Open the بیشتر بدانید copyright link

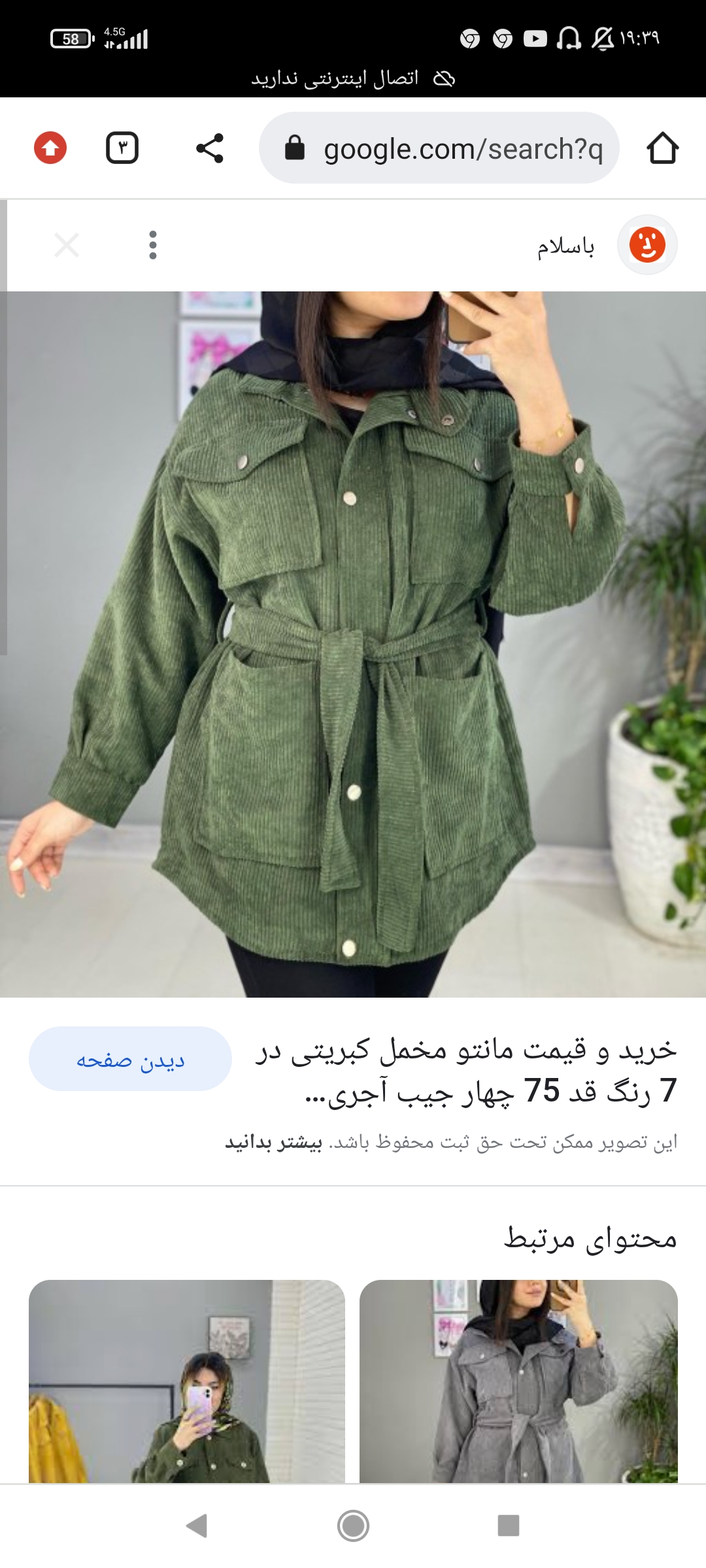point(274,1143)
